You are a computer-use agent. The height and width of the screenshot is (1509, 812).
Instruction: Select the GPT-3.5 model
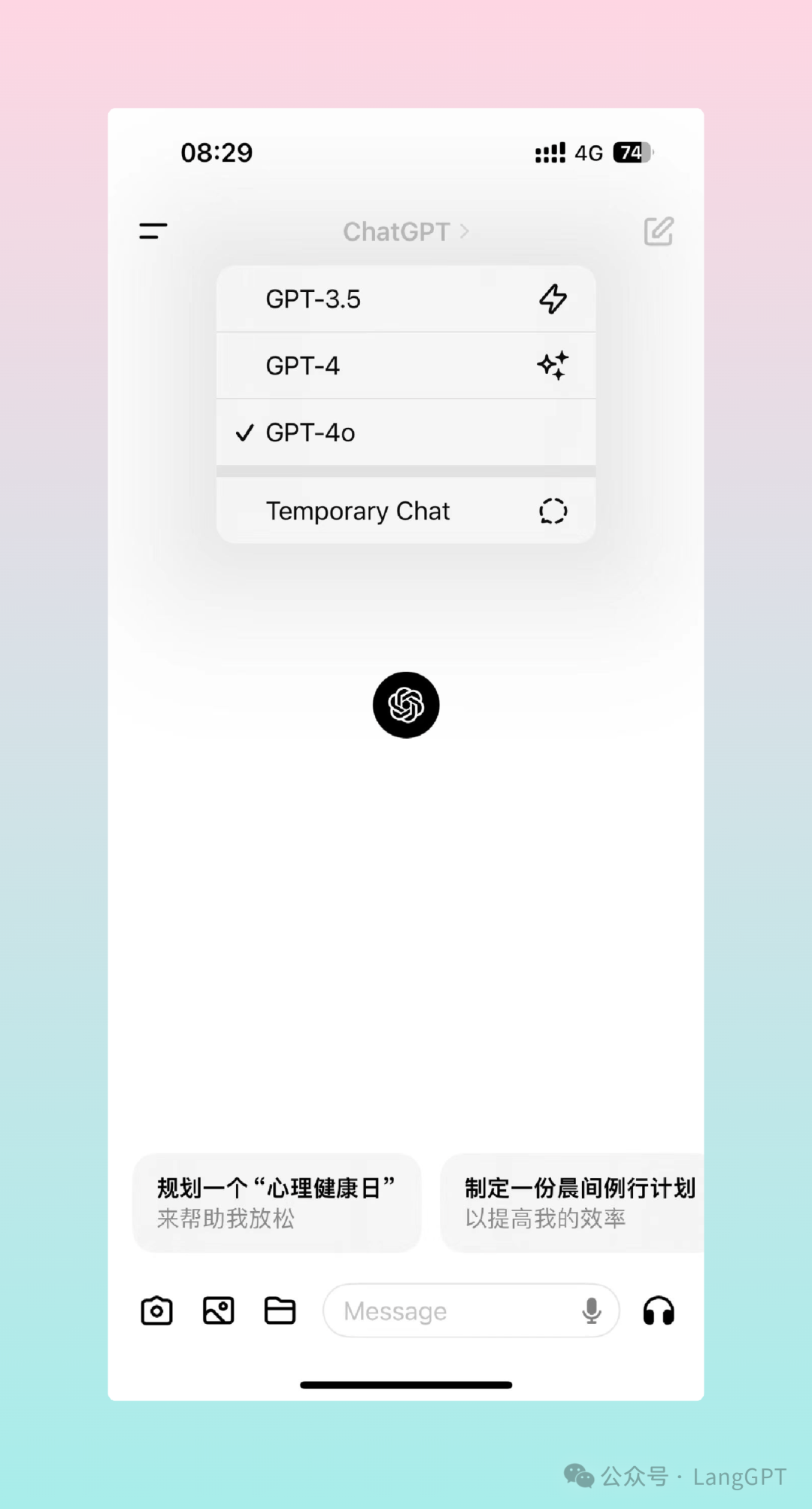[x=406, y=299]
